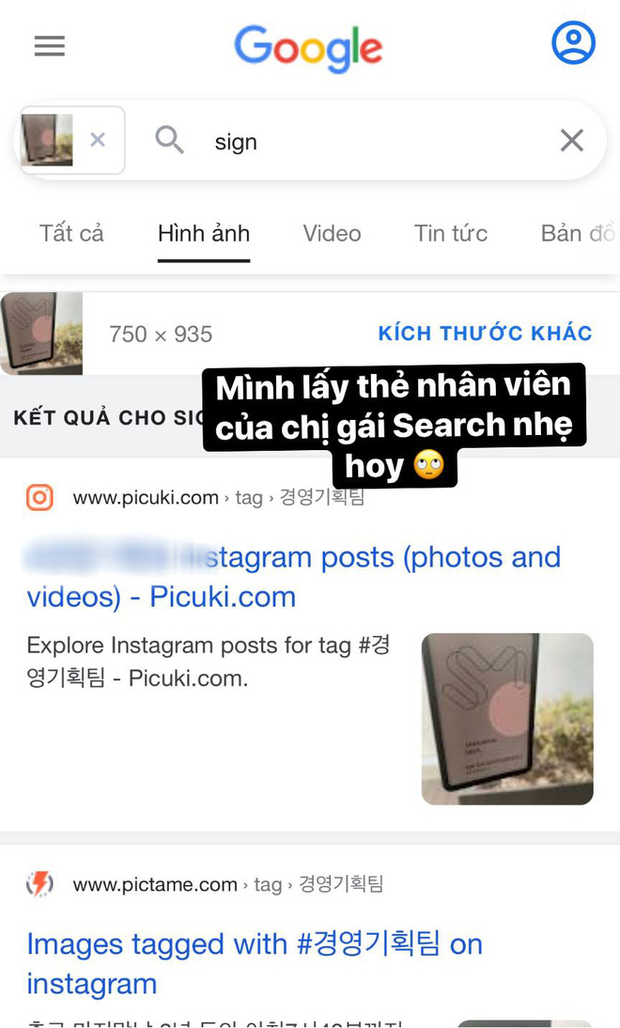Clear the search query text

coord(571,141)
